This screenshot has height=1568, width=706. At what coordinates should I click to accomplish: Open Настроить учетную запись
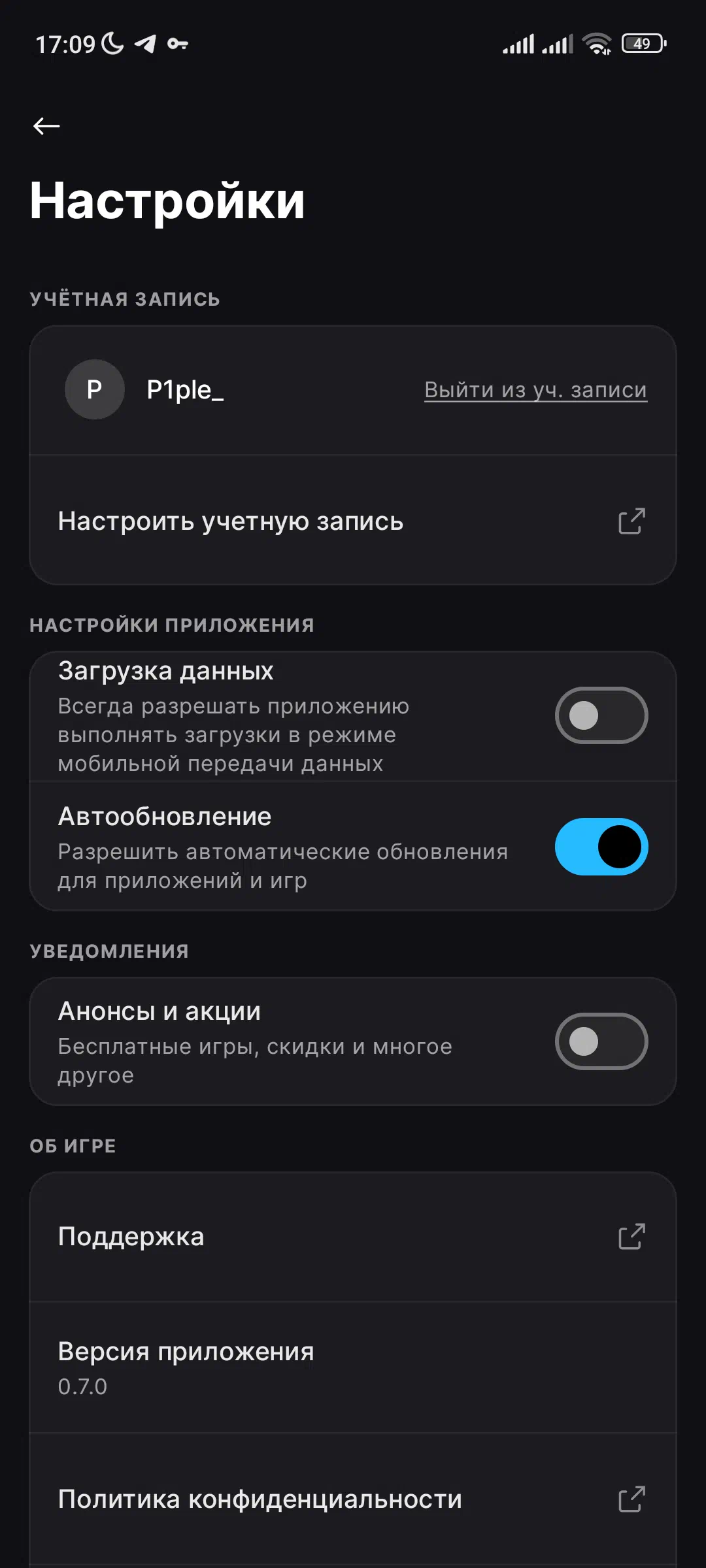353,521
